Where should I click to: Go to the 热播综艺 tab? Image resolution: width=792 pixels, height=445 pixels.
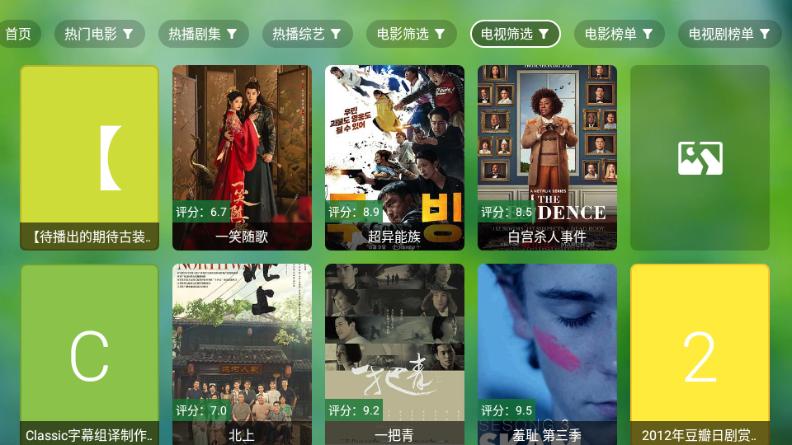coord(307,34)
